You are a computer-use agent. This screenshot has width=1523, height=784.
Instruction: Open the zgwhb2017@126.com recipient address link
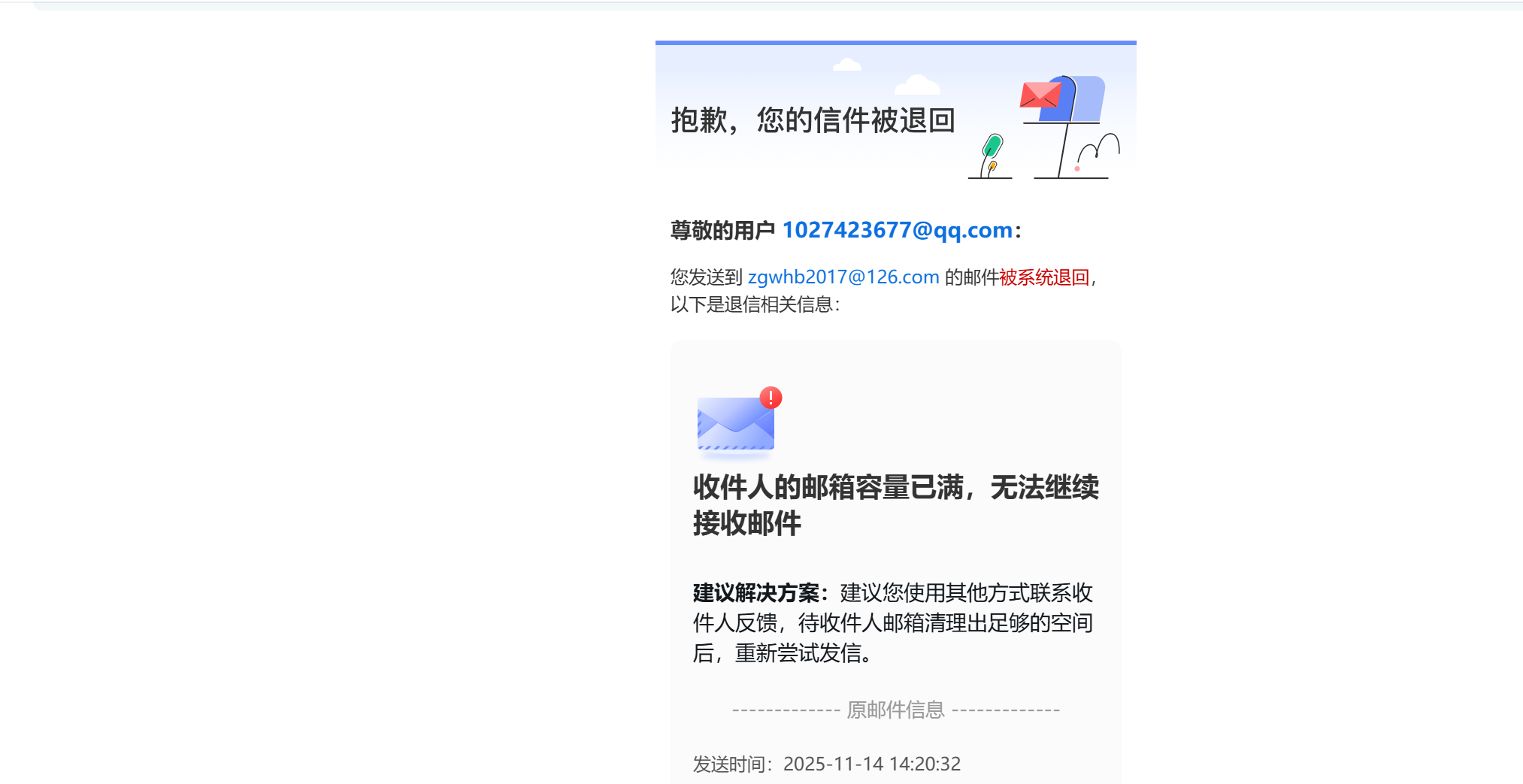(x=843, y=277)
